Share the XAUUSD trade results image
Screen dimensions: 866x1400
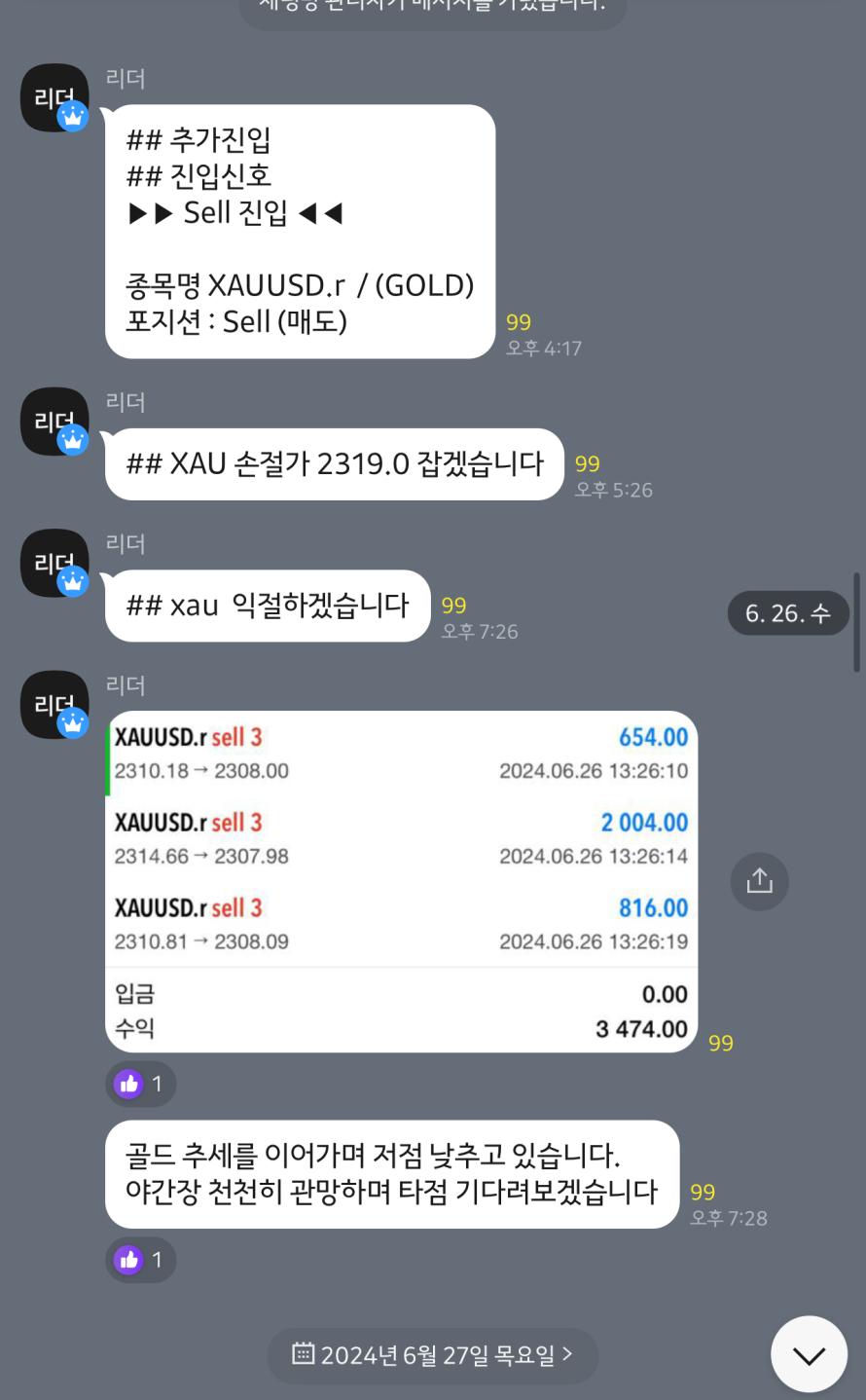point(759,881)
